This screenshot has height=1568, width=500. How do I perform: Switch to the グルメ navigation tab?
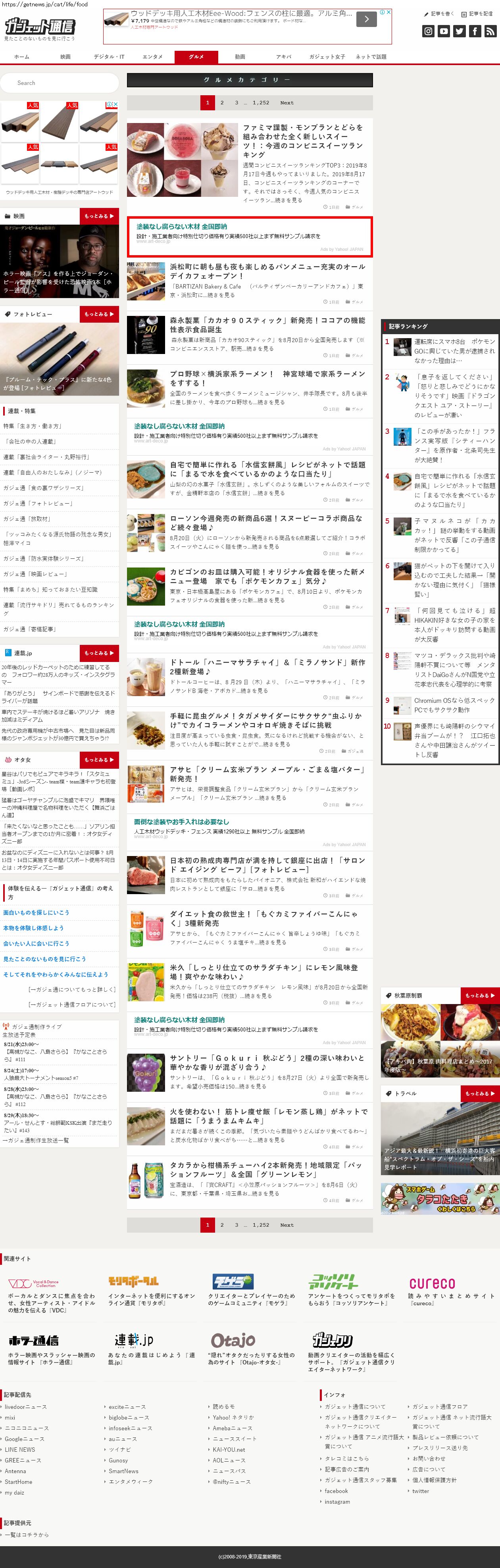point(196,57)
